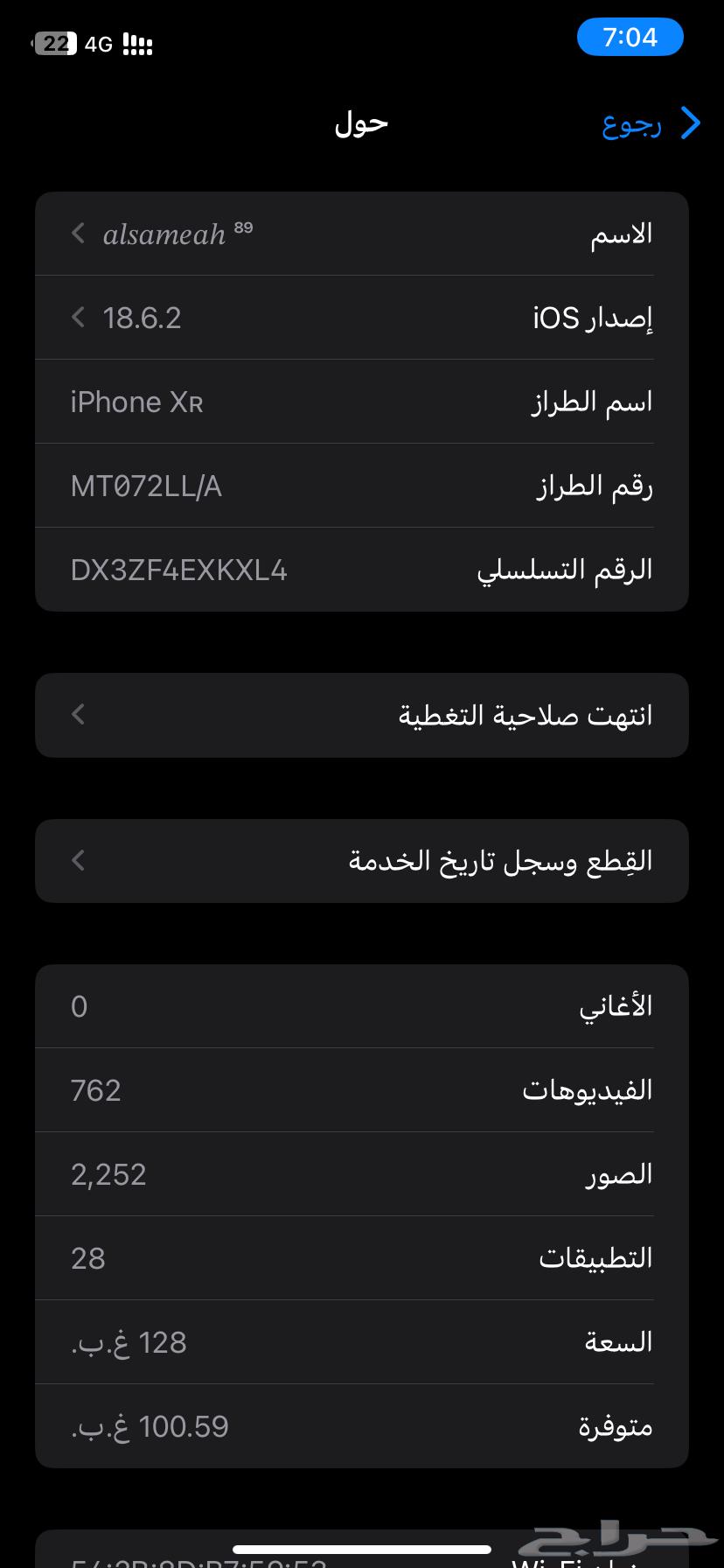
Task: Tap model number MT072LL/A
Action: pos(146,486)
